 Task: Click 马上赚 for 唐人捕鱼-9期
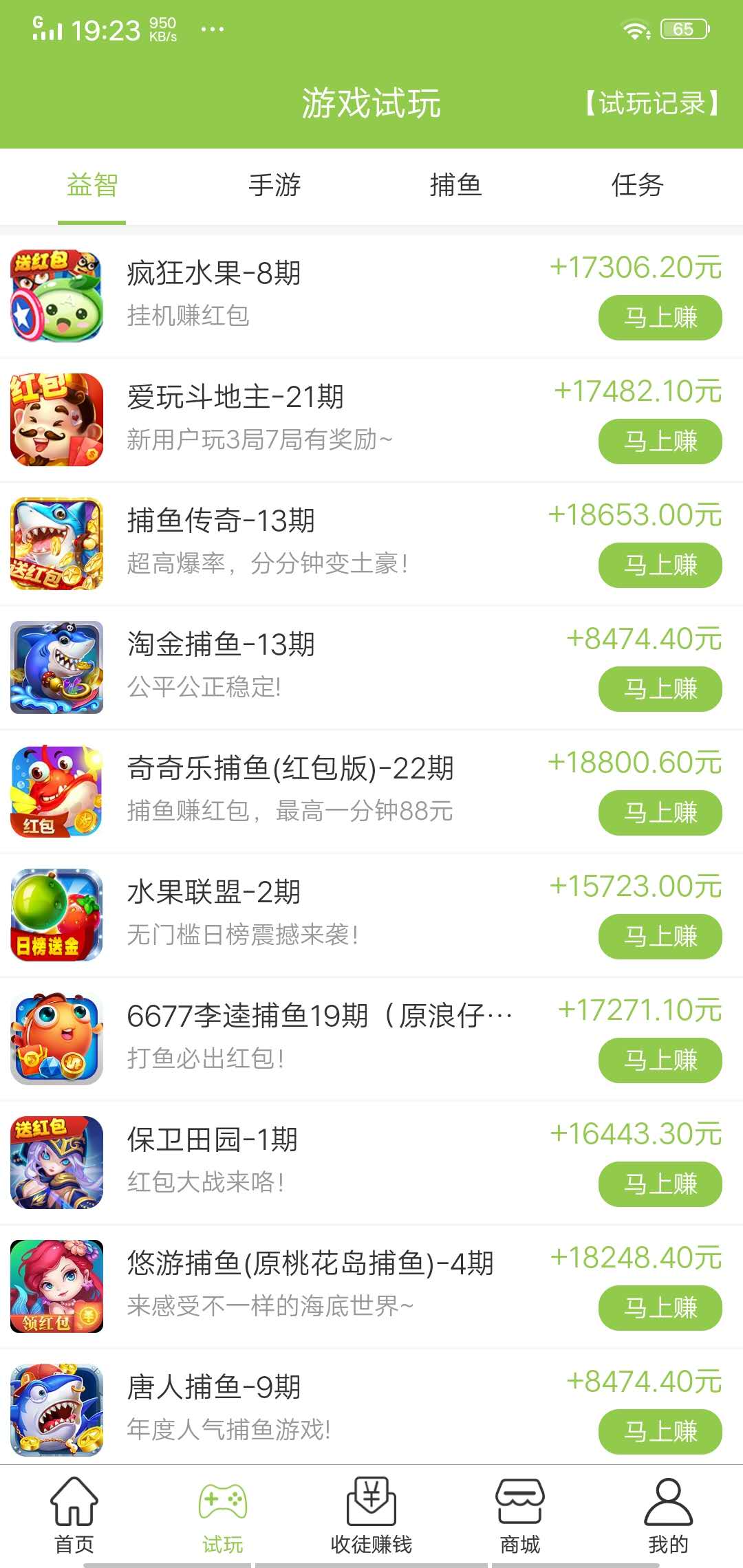659,1432
